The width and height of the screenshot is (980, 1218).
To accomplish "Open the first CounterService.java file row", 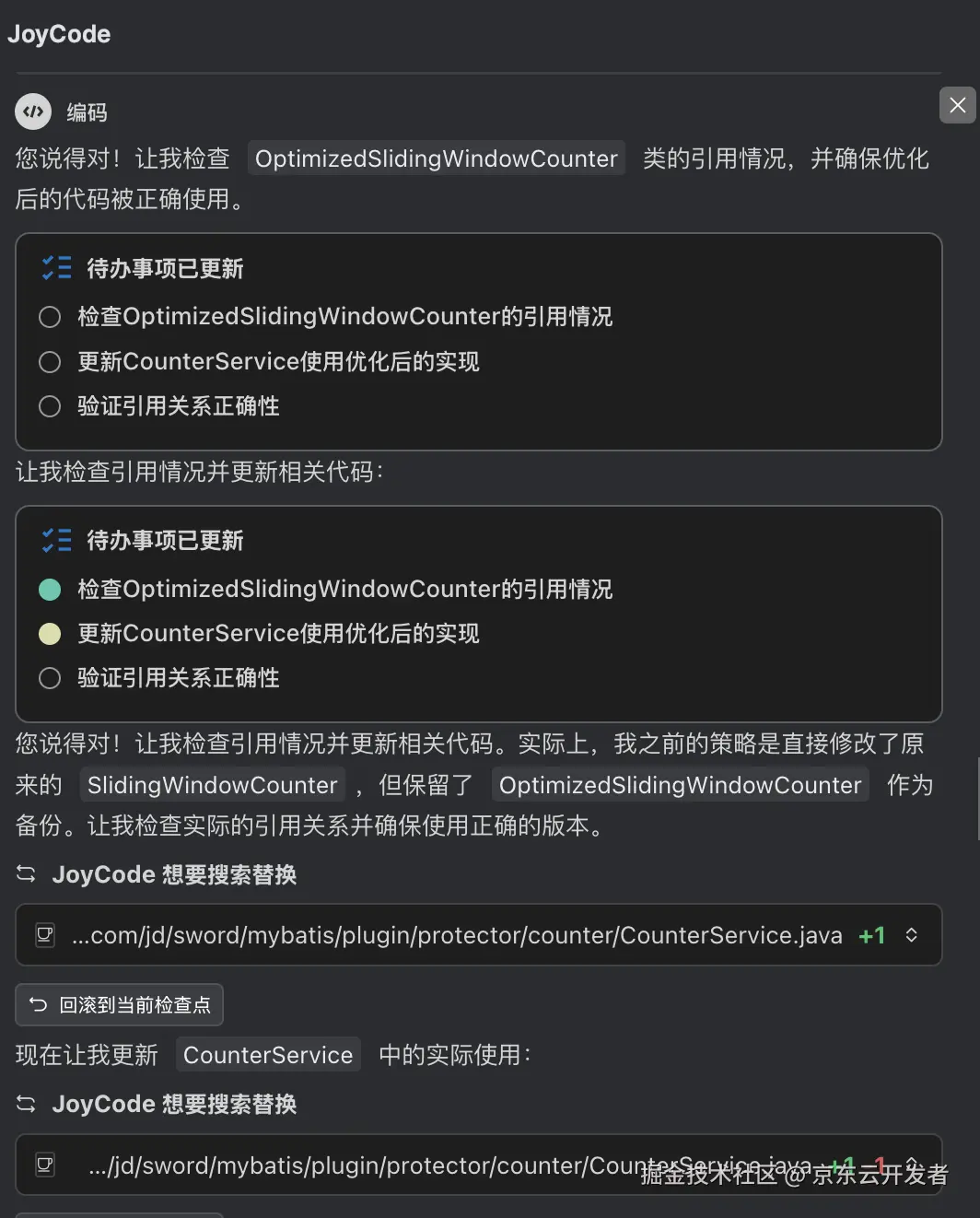I will [x=457, y=935].
